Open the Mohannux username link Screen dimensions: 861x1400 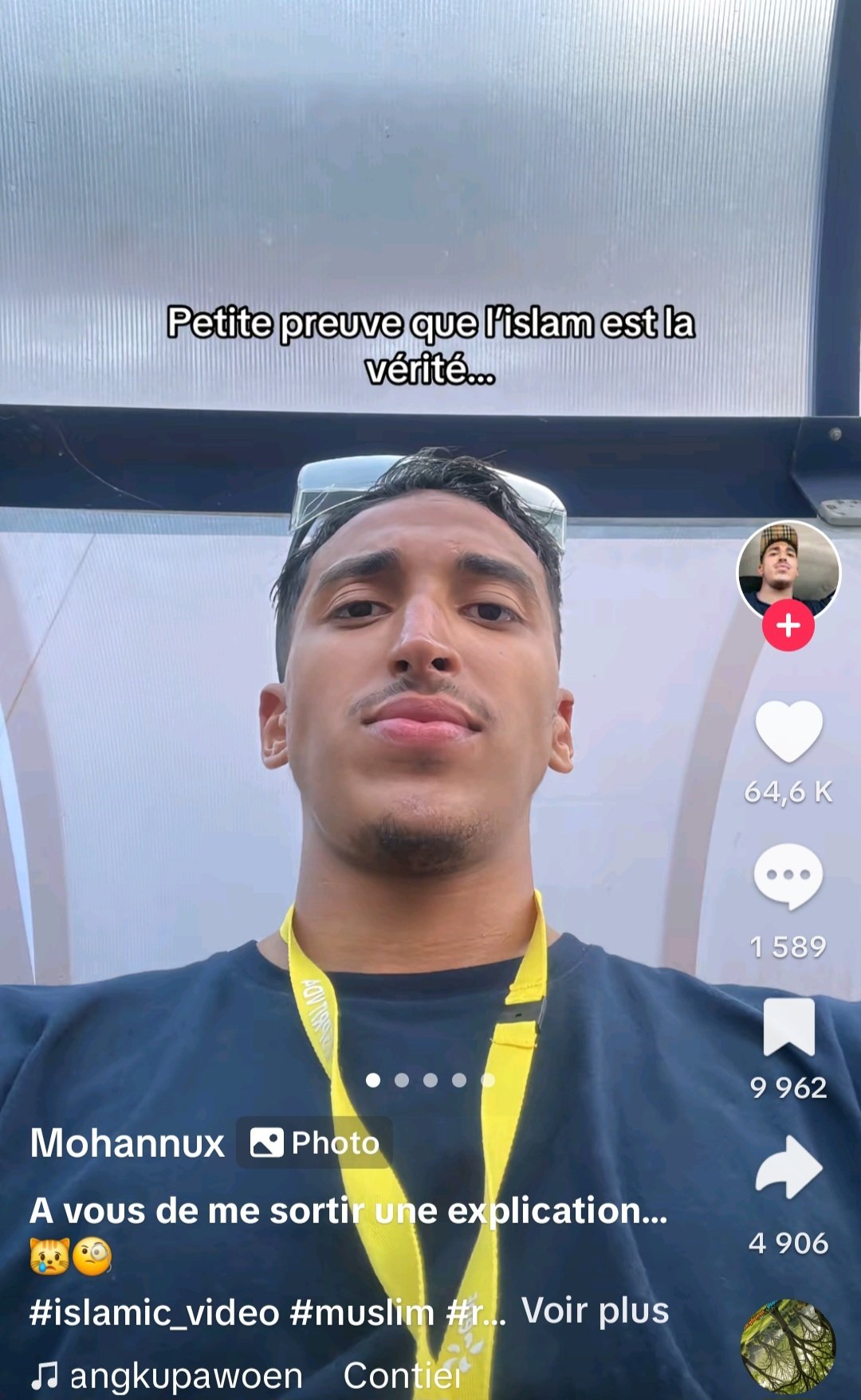pyautogui.click(x=128, y=1143)
